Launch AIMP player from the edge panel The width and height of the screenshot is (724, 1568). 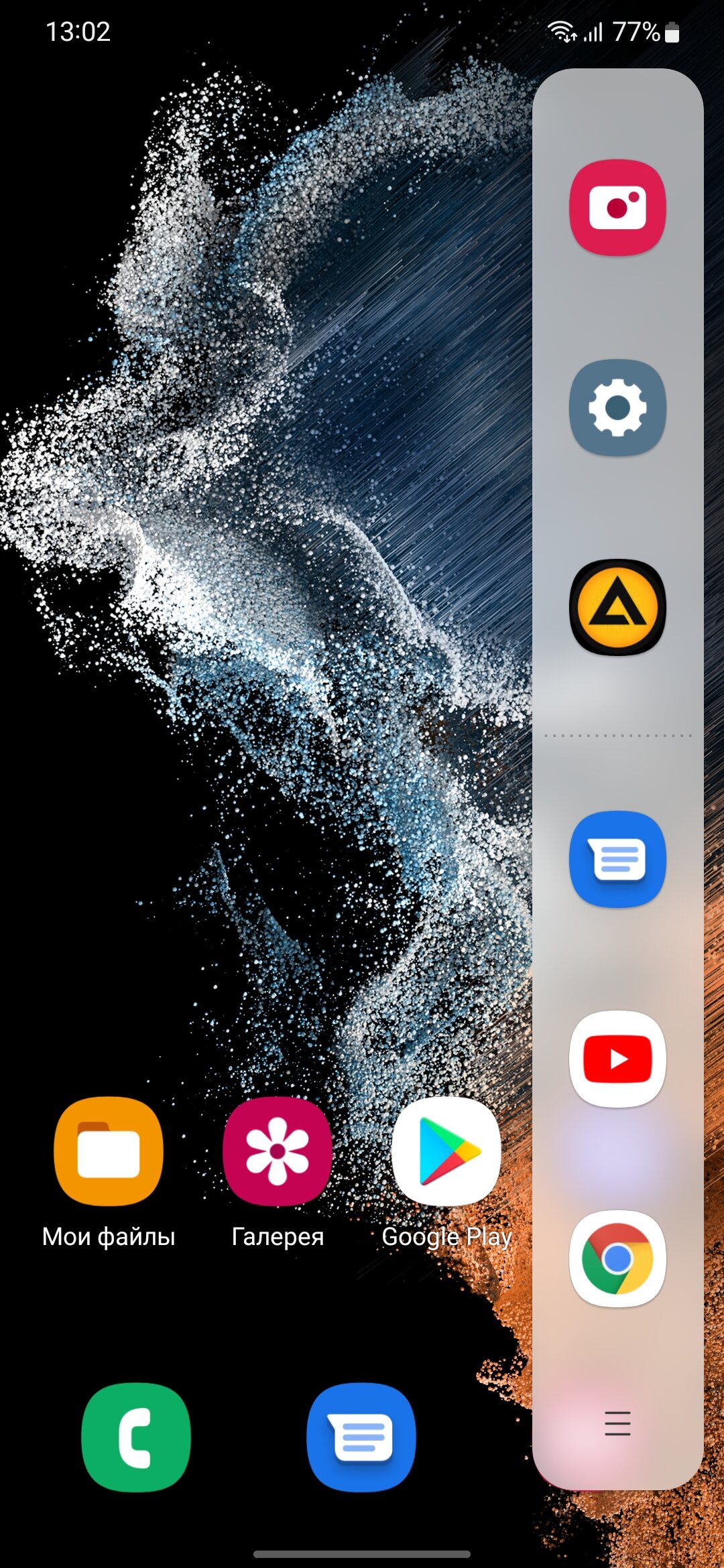(x=617, y=607)
